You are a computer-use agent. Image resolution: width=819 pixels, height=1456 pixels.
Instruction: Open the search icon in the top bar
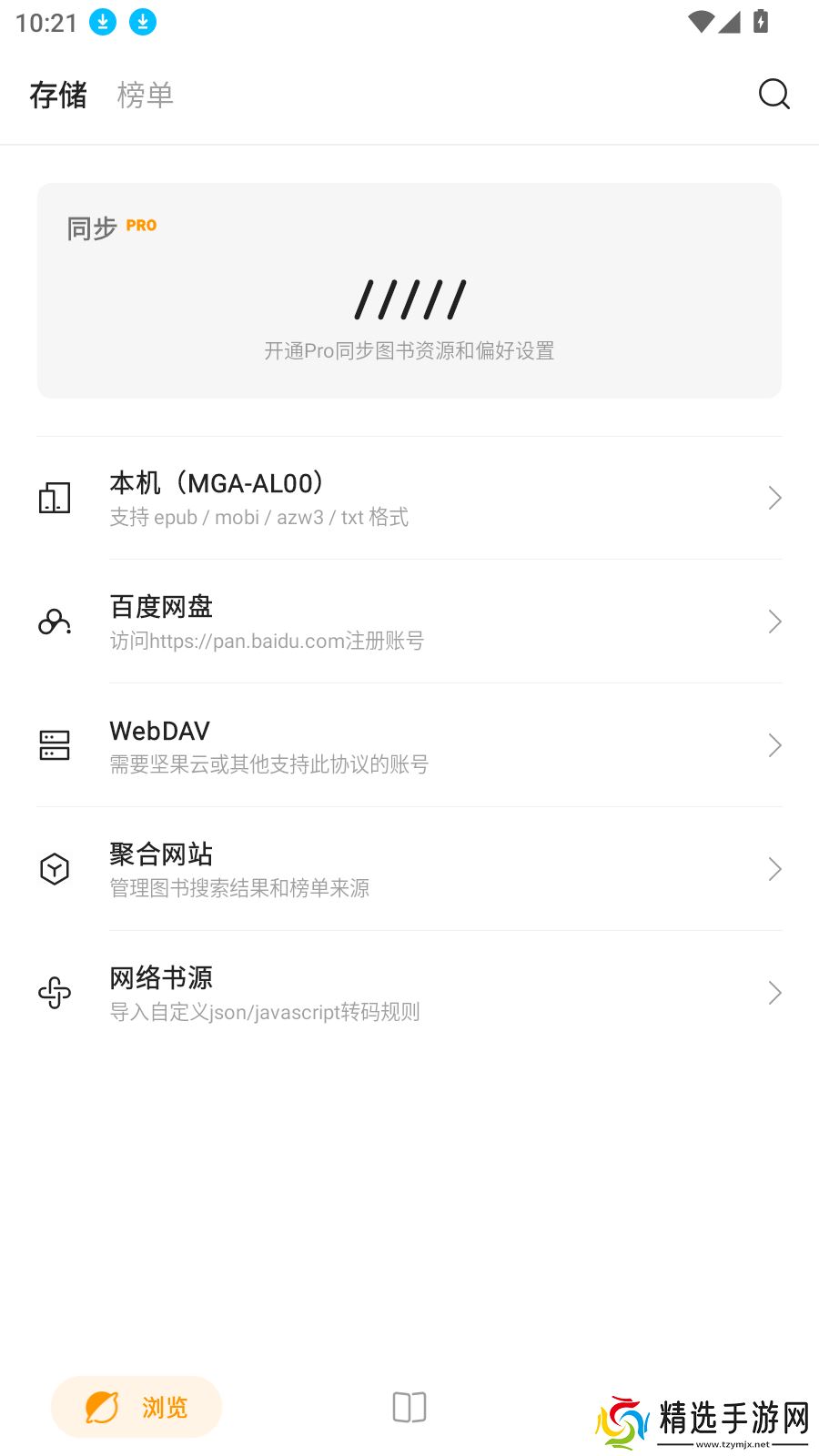(x=773, y=94)
